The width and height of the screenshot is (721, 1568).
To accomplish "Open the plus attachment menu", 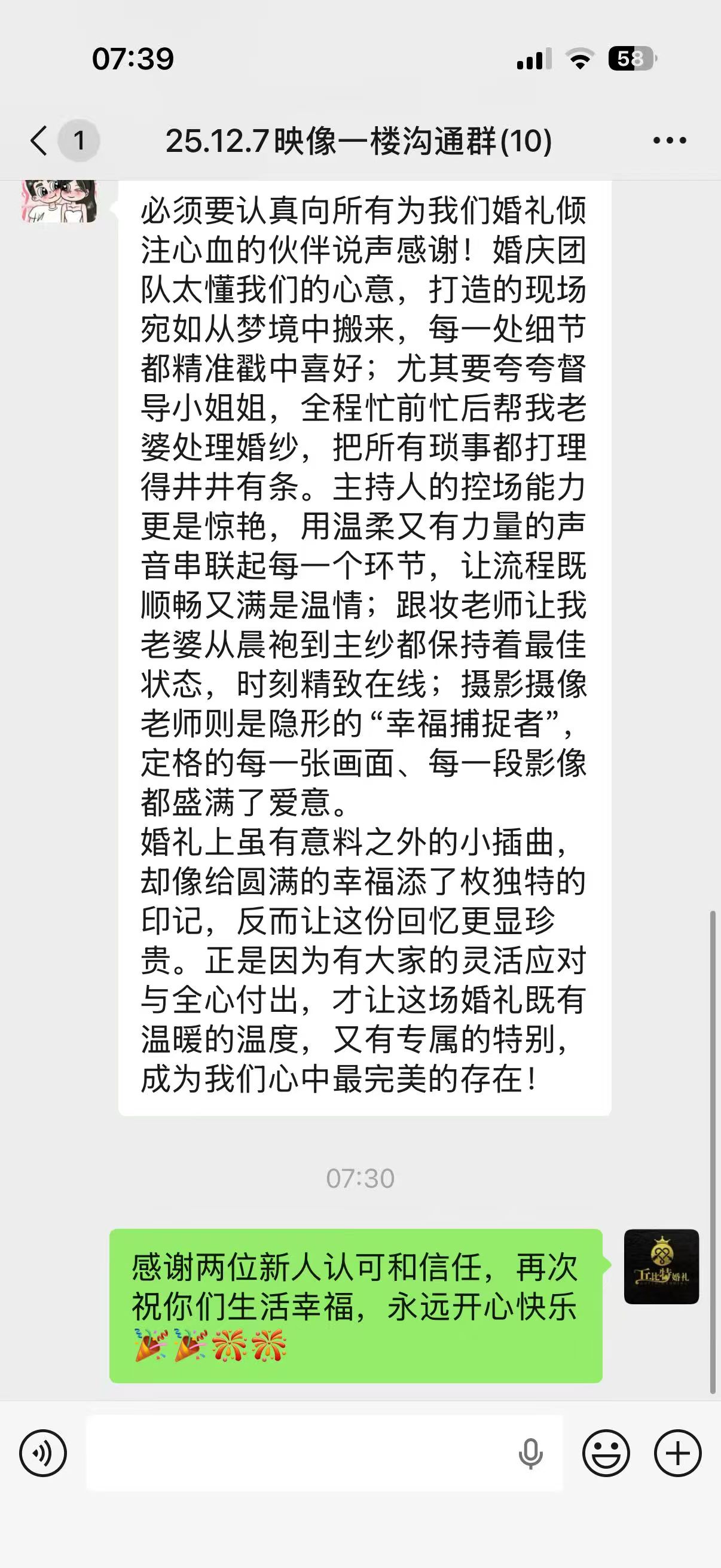I will point(678,1454).
